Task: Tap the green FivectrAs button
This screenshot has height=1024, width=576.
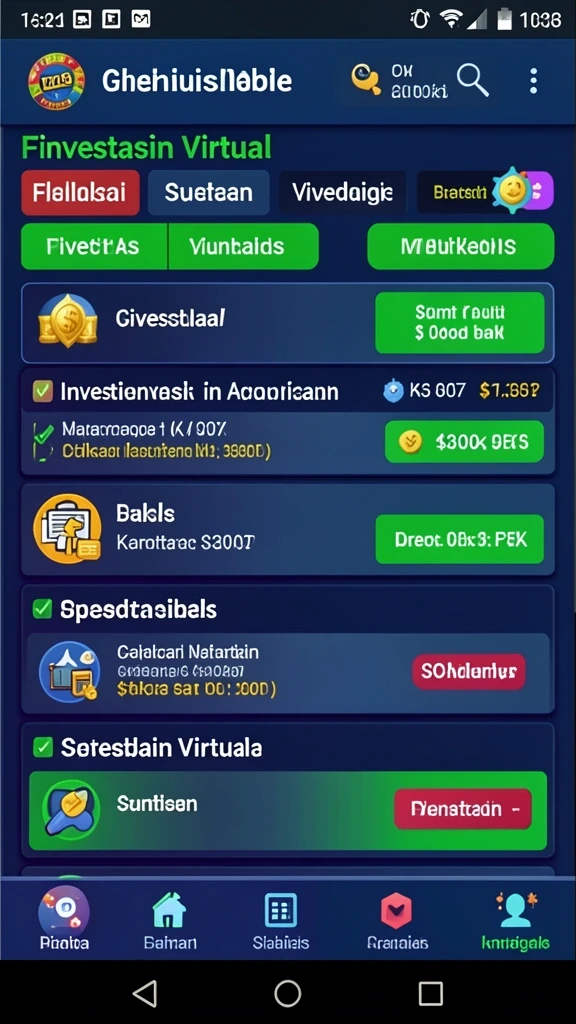Action: (94, 246)
